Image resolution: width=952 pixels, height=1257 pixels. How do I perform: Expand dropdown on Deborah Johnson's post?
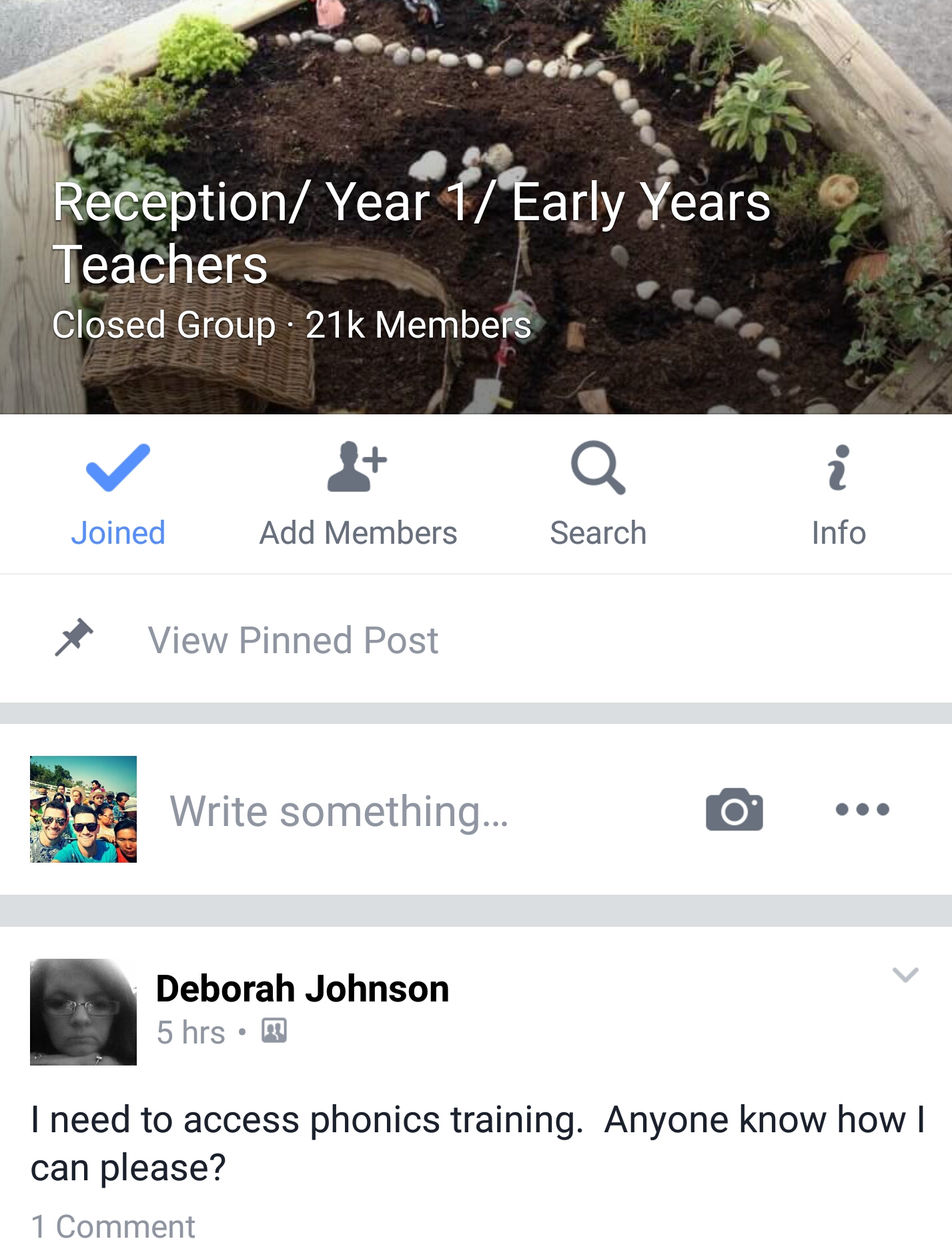(905, 975)
